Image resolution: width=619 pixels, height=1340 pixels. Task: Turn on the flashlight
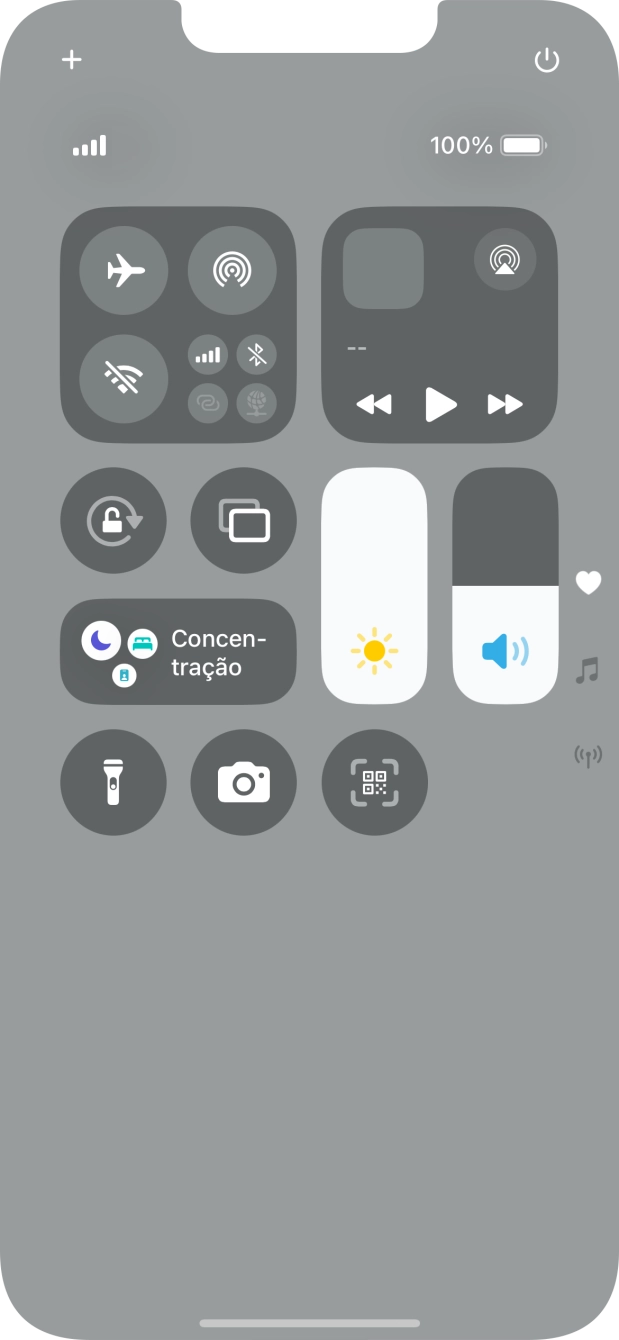pyautogui.click(x=114, y=782)
